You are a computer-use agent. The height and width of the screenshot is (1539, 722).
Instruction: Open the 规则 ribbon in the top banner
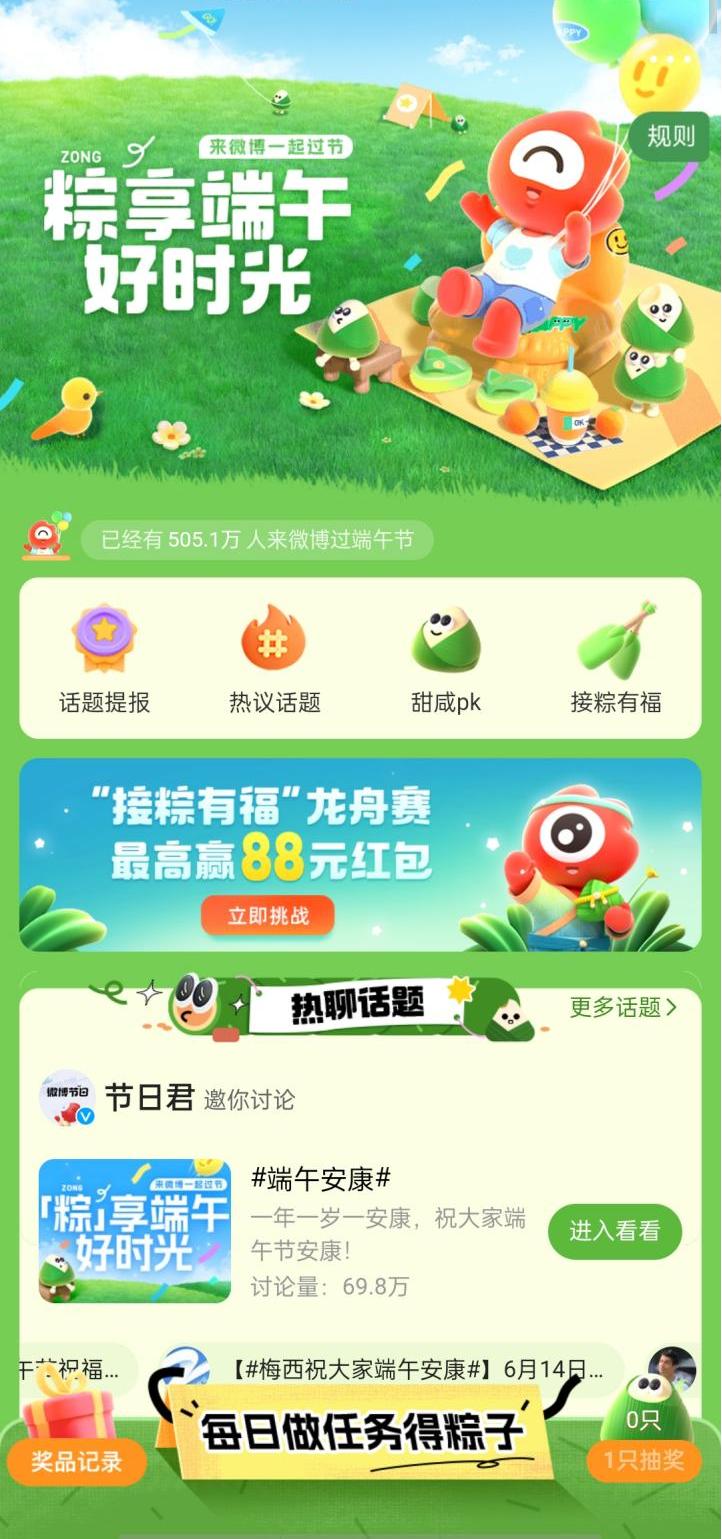coord(670,138)
